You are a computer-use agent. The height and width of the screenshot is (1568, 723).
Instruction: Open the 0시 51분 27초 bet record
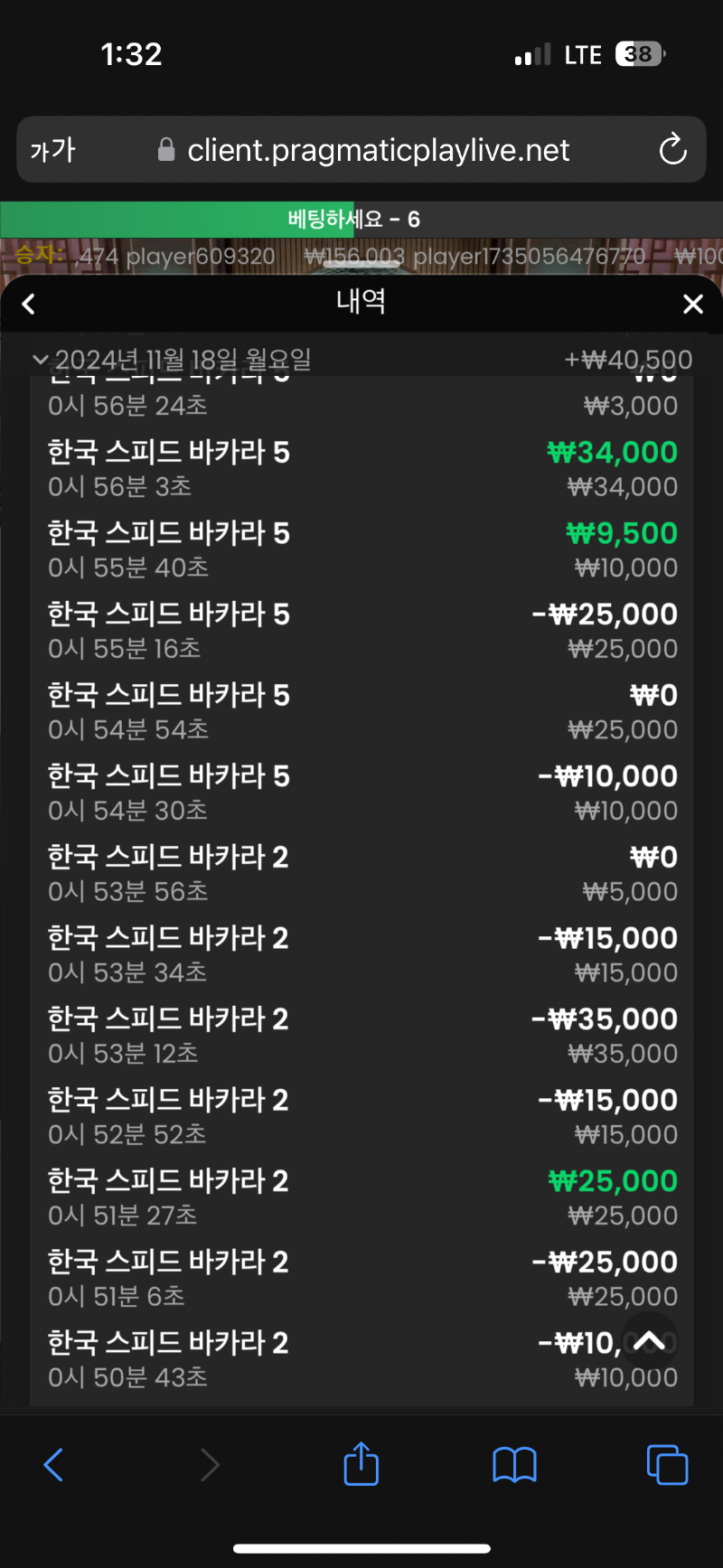click(x=361, y=1197)
